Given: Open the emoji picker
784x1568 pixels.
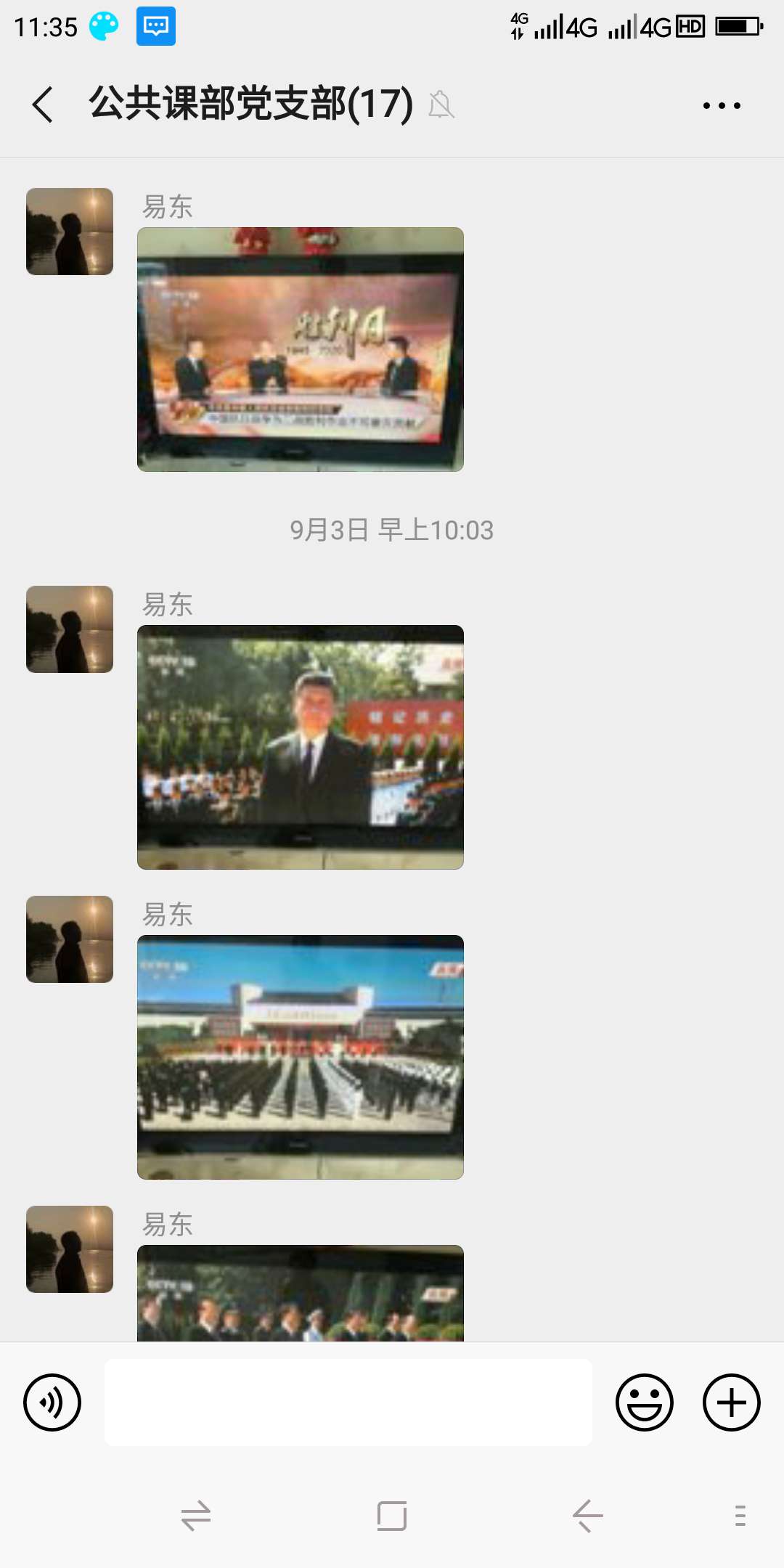Looking at the screenshot, I should [645, 1402].
